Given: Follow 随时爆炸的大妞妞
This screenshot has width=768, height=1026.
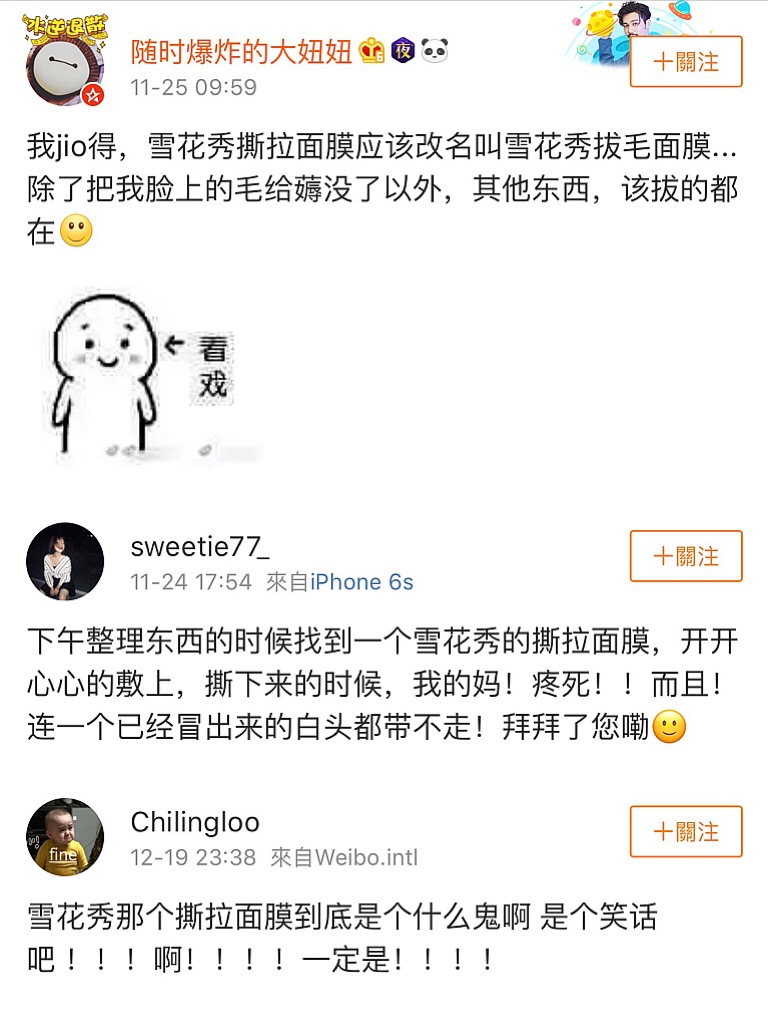Looking at the screenshot, I should pos(685,62).
